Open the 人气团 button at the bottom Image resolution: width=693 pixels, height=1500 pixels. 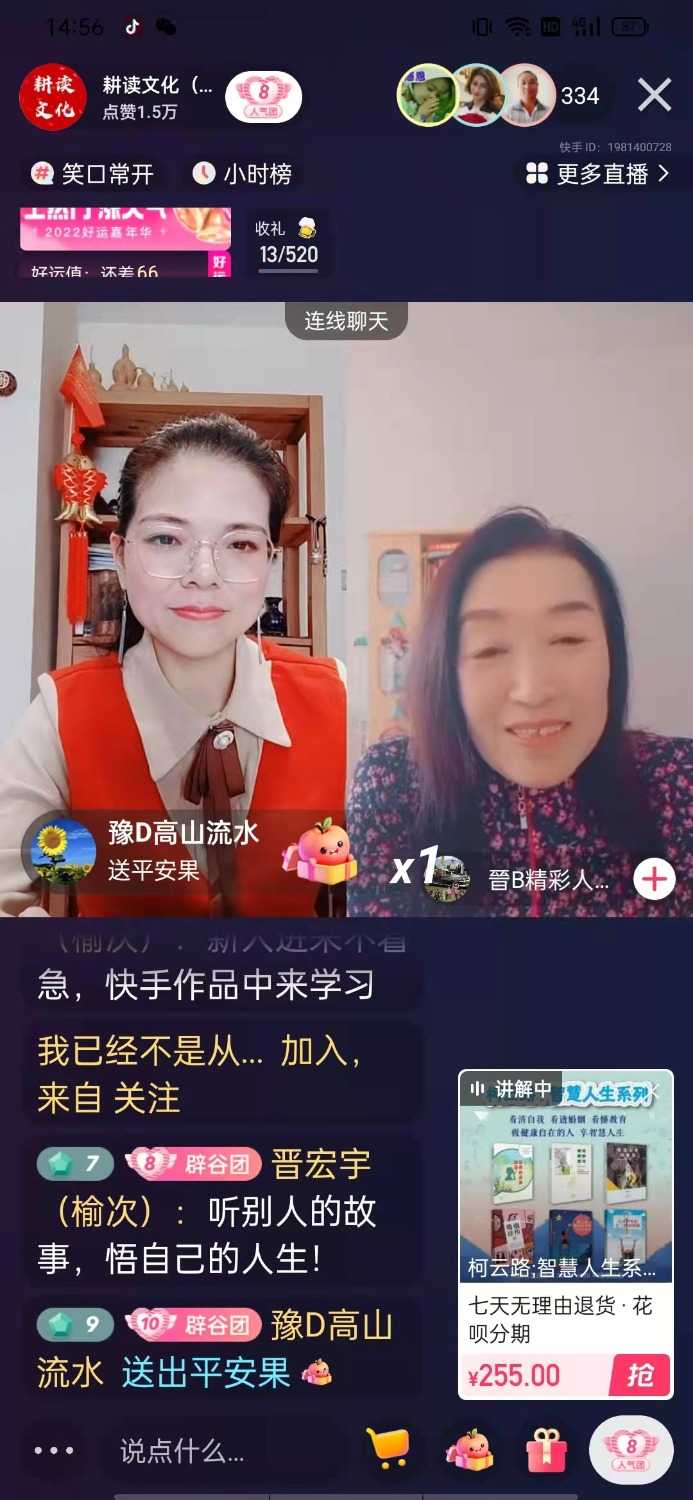pyautogui.click(x=631, y=1449)
